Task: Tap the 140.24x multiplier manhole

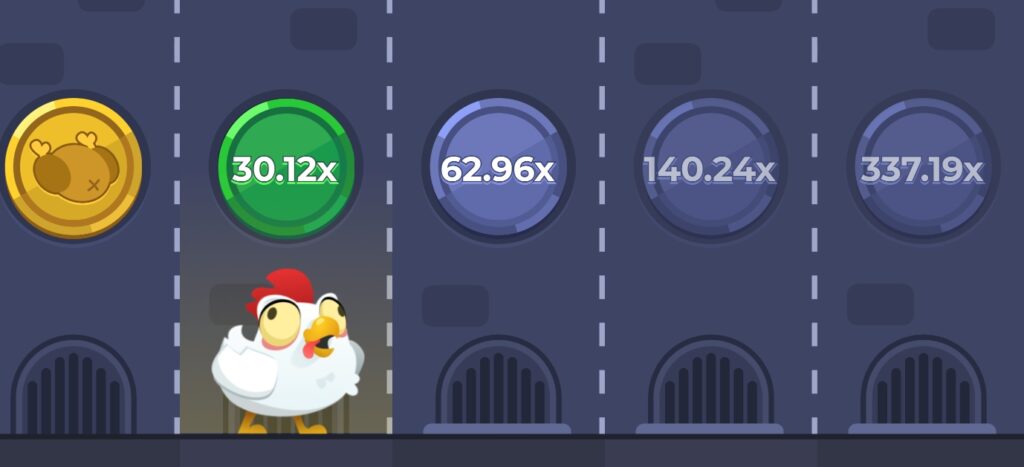Action: coord(710,168)
